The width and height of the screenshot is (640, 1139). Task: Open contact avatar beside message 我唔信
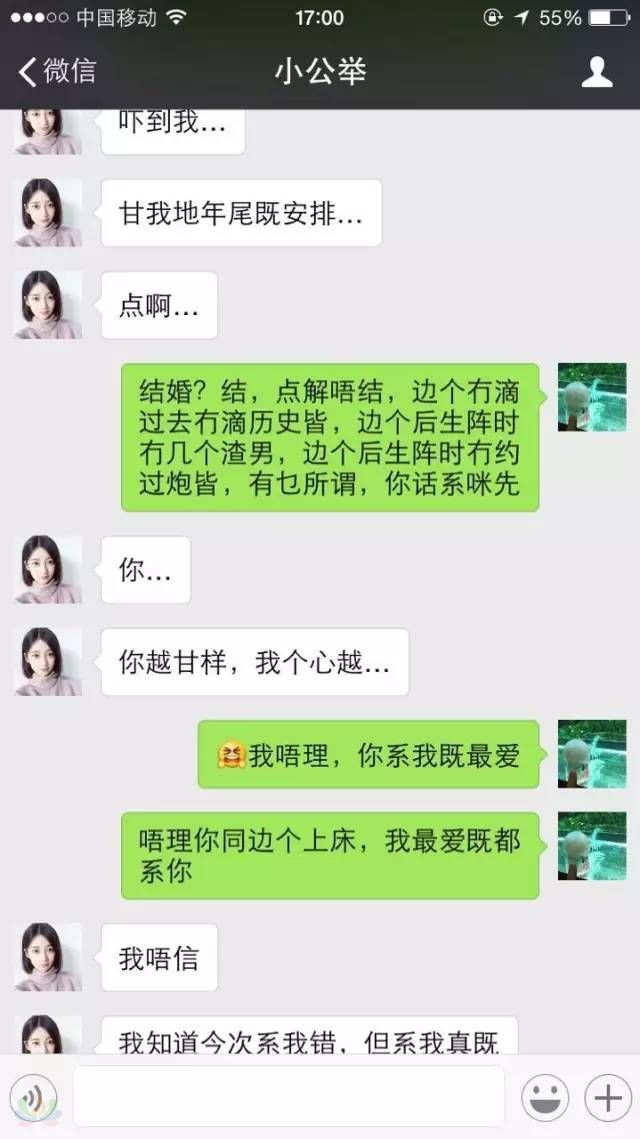click(x=47, y=957)
